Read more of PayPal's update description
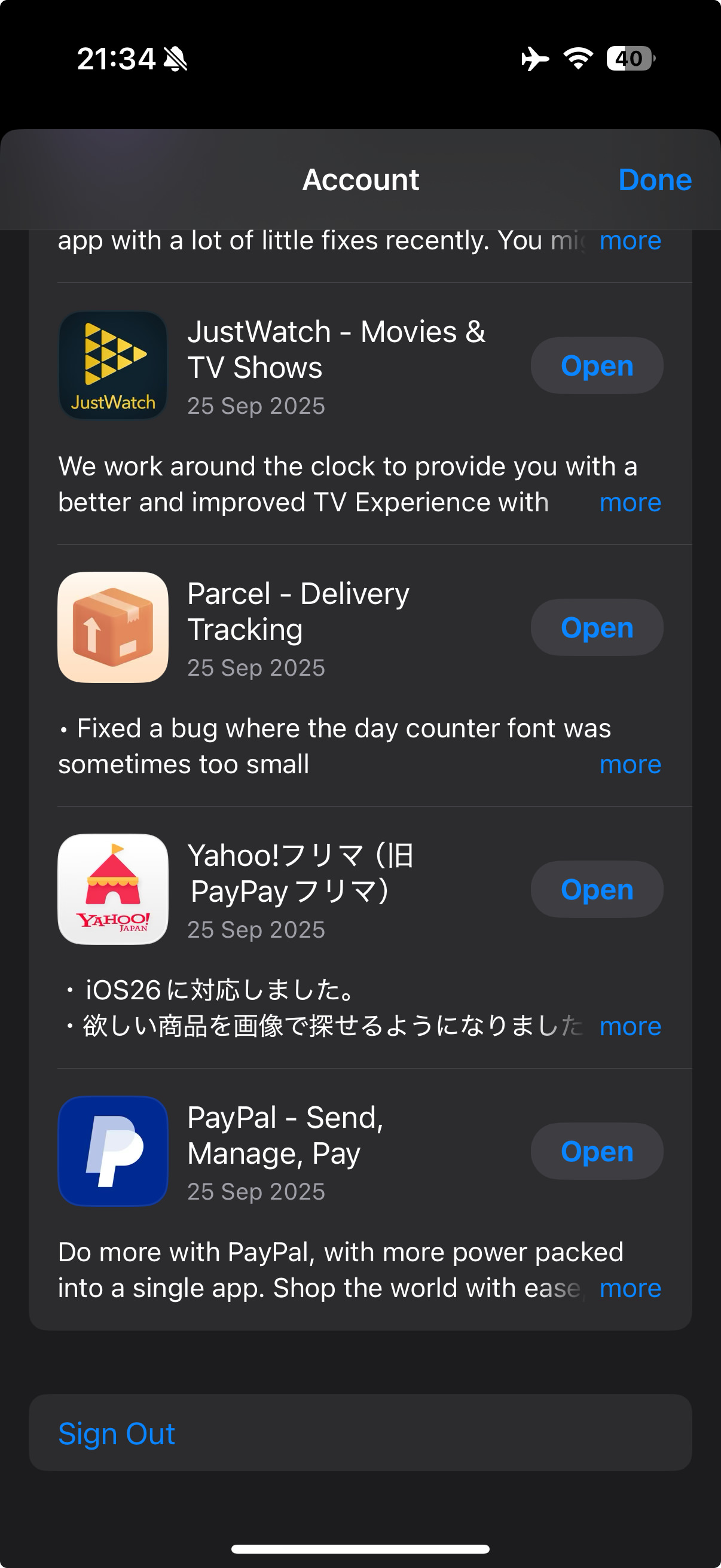This screenshot has width=721, height=1568. point(630,1288)
